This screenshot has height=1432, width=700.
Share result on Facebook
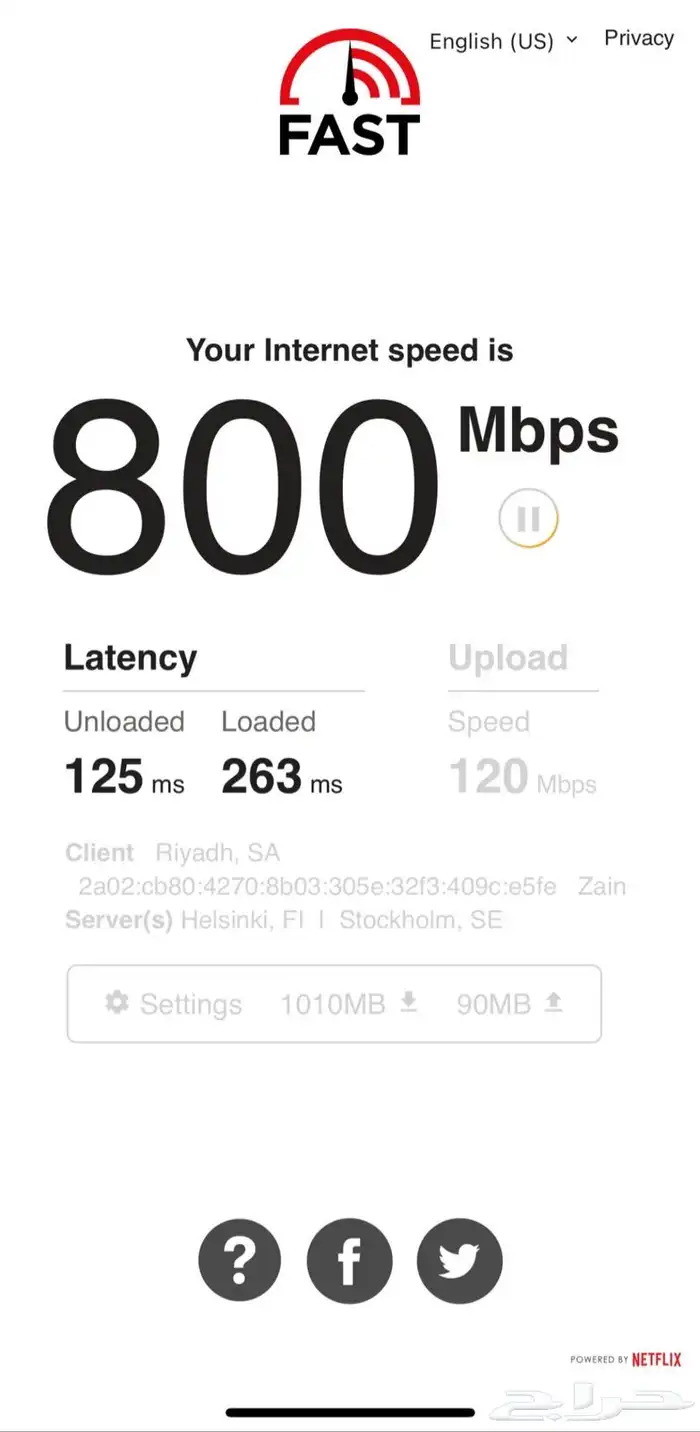(x=349, y=1261)
